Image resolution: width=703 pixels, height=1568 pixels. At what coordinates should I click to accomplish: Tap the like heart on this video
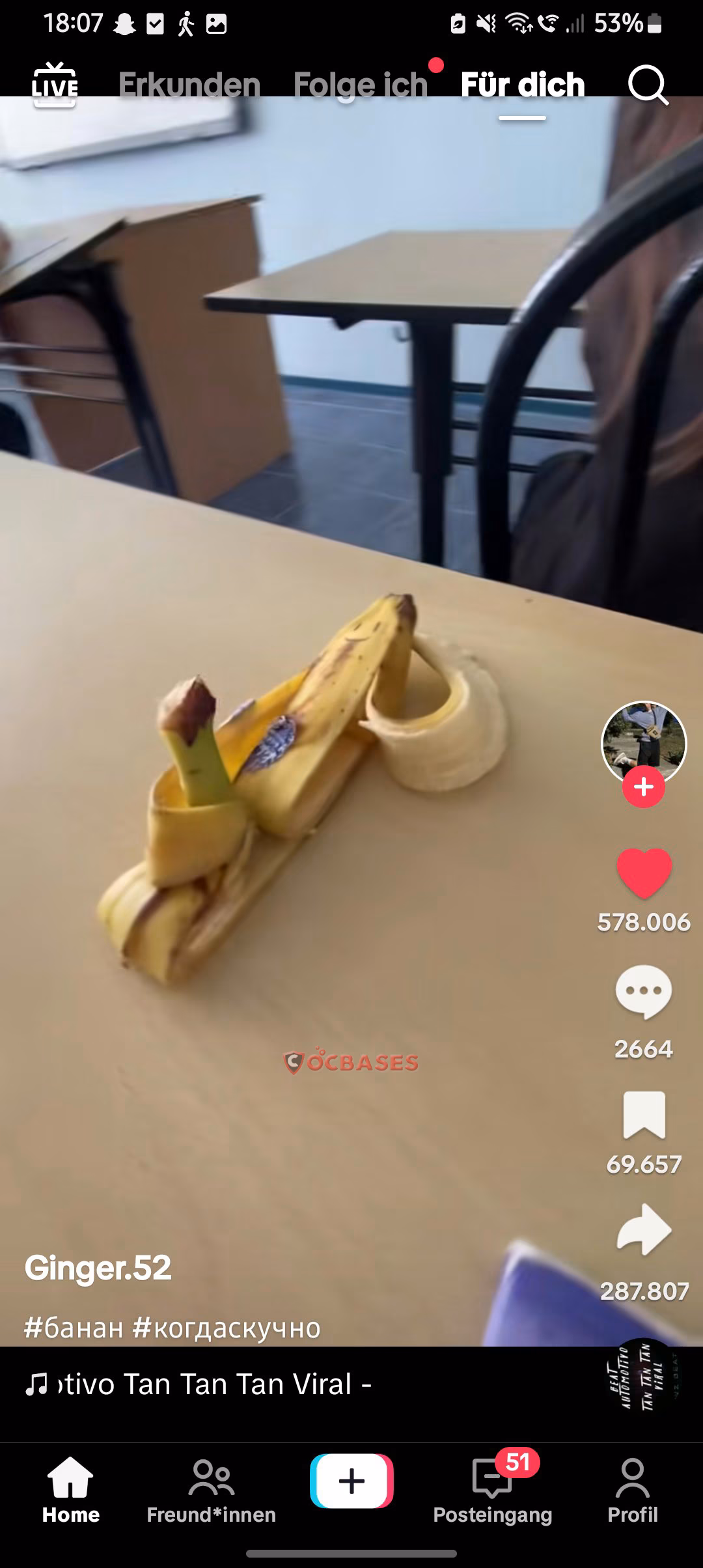tap(643, 873)
